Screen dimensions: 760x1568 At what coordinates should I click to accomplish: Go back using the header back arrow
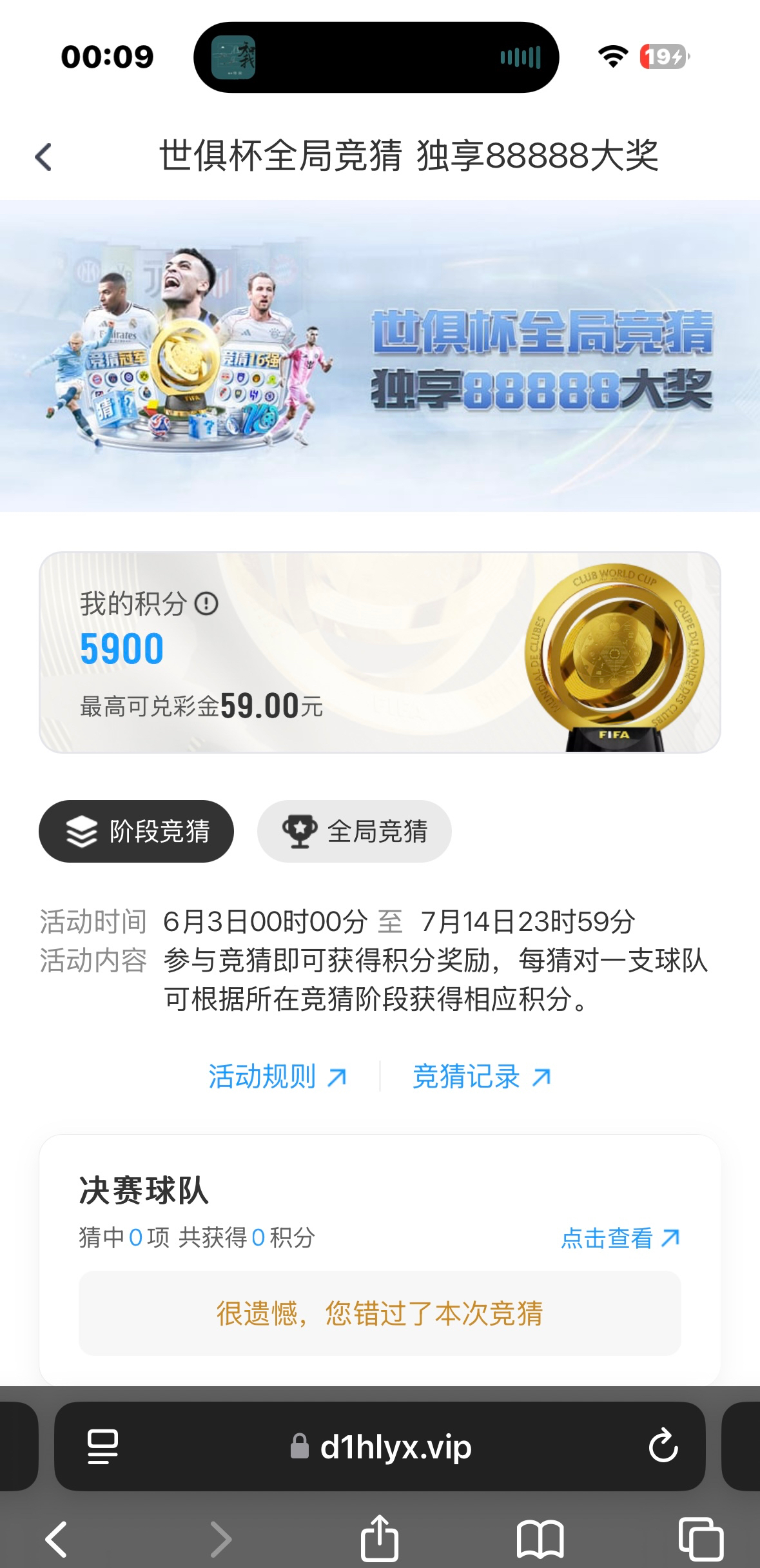pyautogui.click(x=43, y=157)
